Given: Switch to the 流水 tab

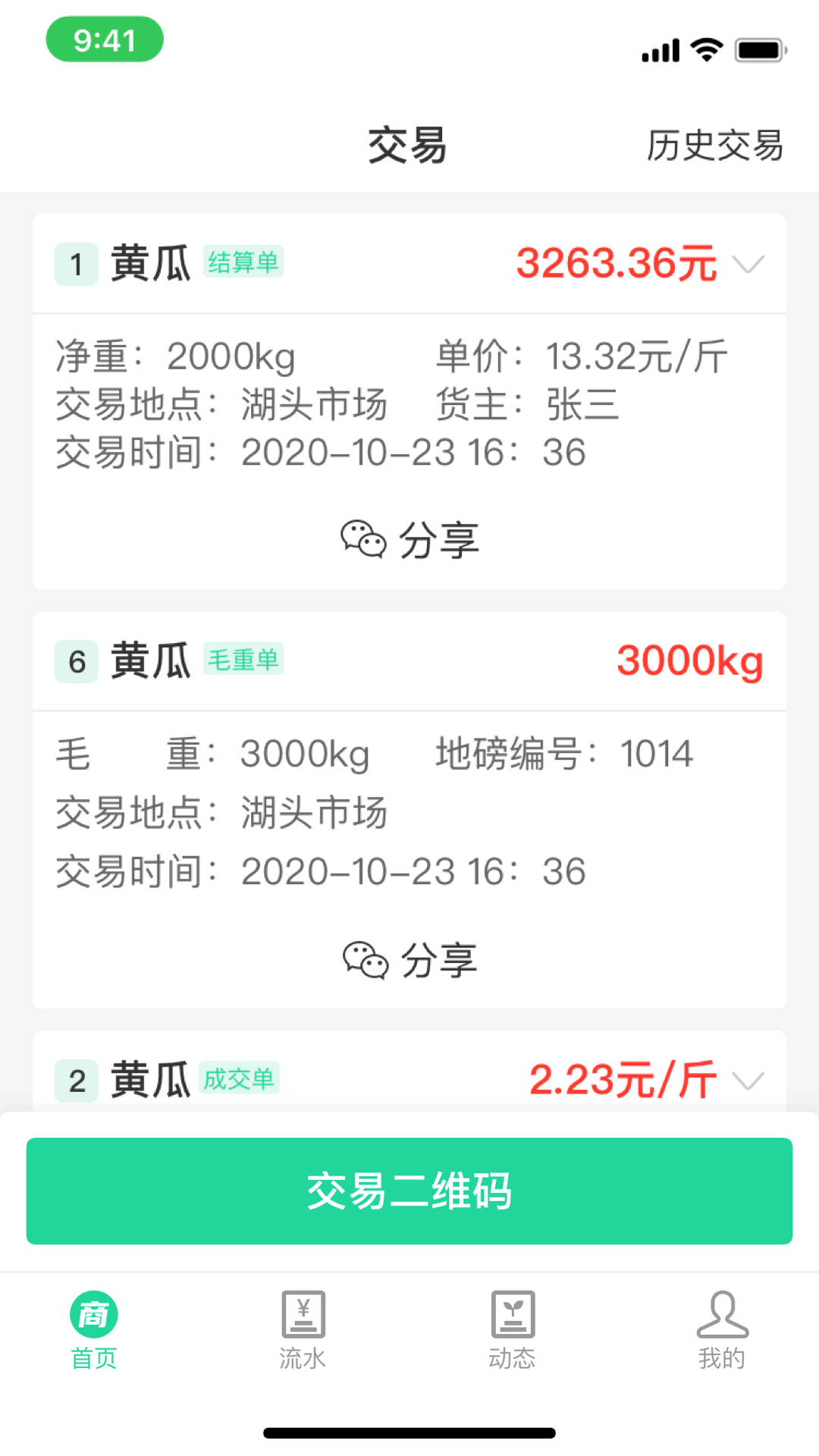Looking at the screenshot, I should [x=303, y=1330].
